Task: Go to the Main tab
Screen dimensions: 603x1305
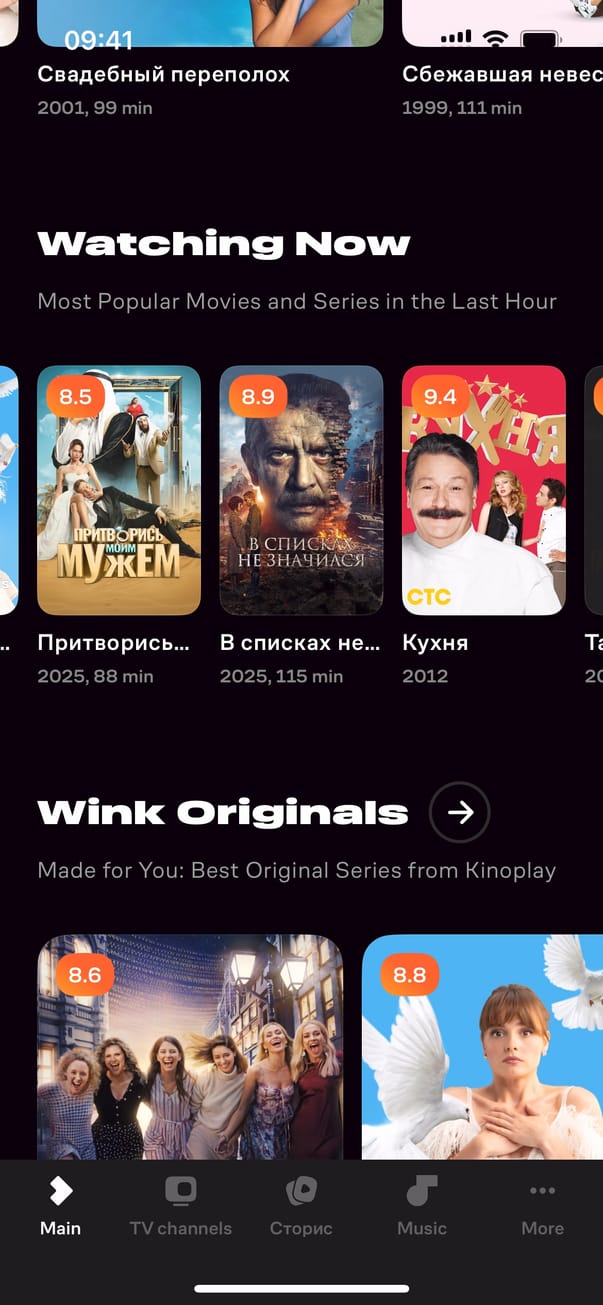Action: click(x=60, y=1205)
